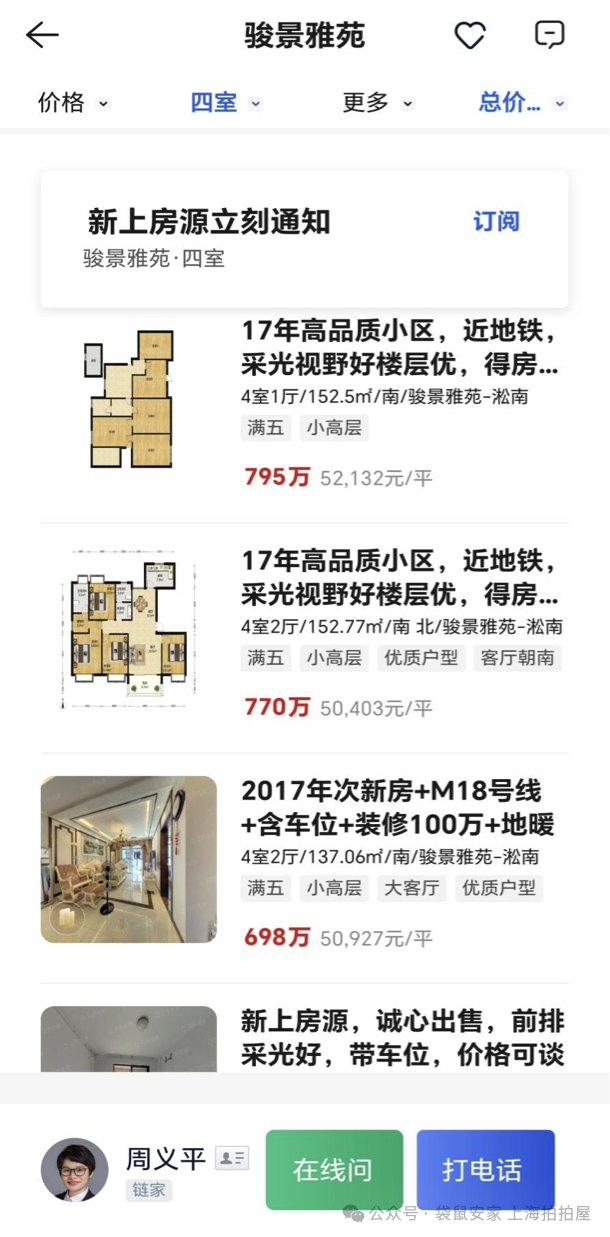The width and height of the screenshot is (610, 1237).
Task: Expand the 总价 sorting dropdown
Action: pos(522,102)
